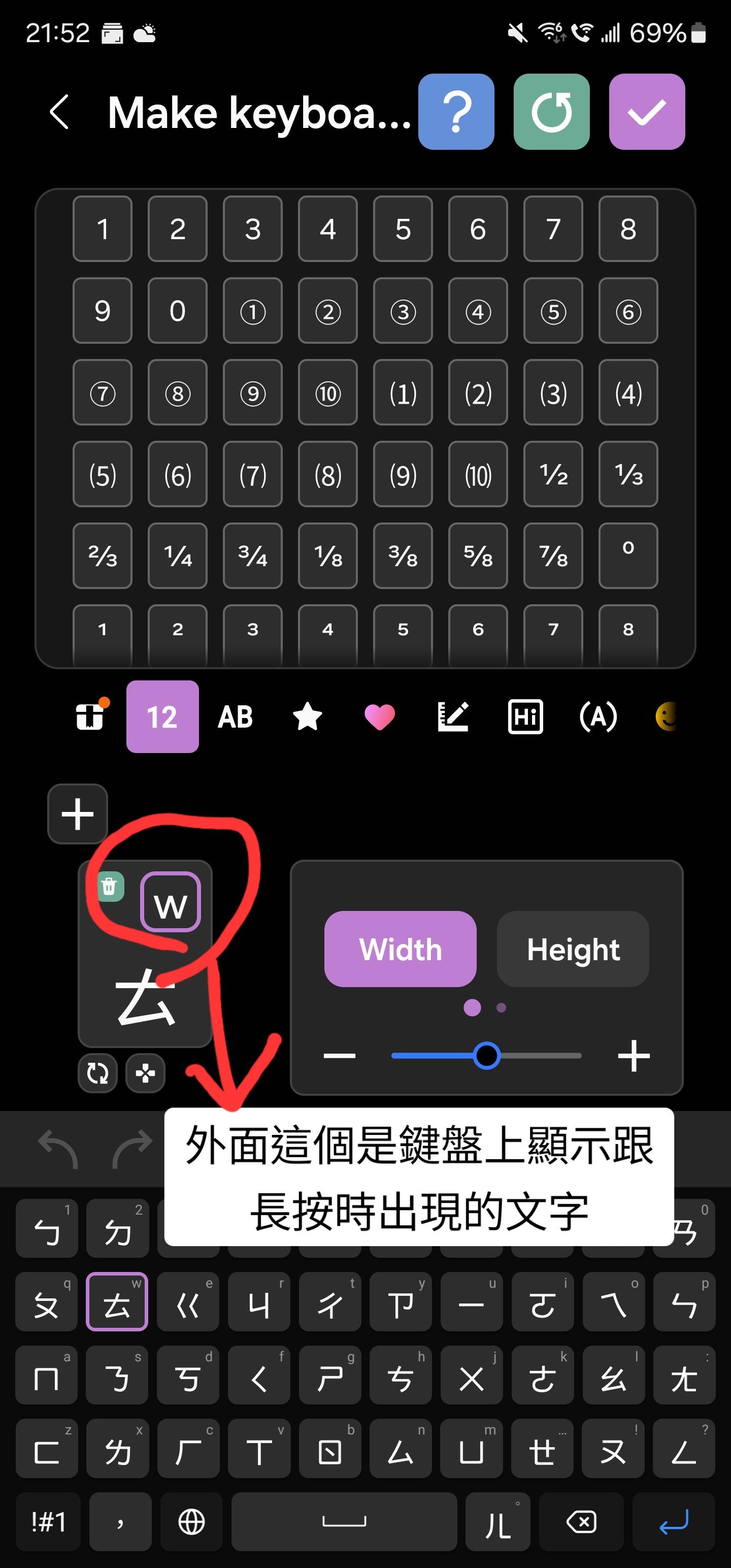Switch to the AB letters category
Viewport: 731px width, 1568px height.
pos(235,716)
